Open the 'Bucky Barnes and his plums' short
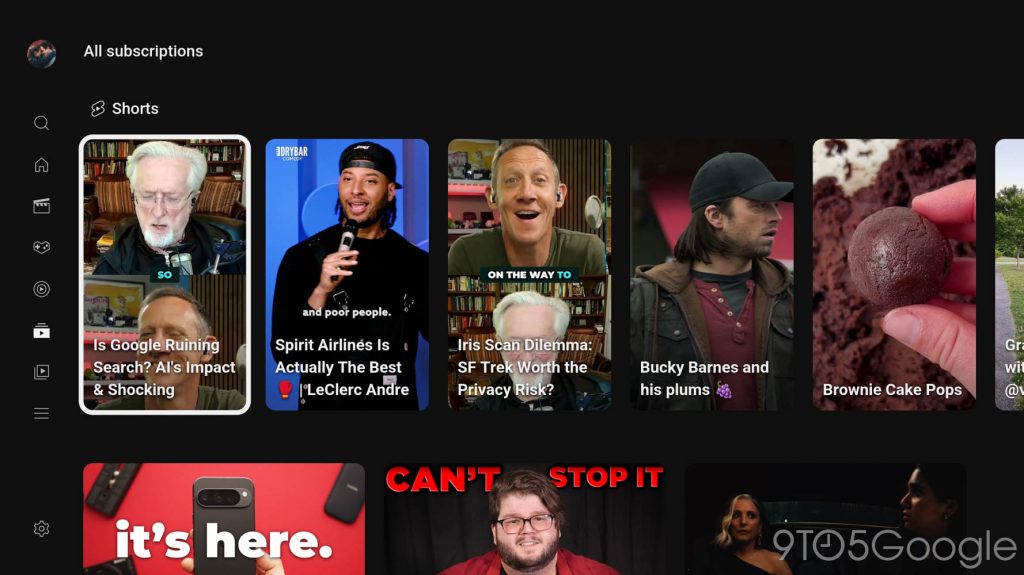1024x575 pixels. (x=712, y=274)
